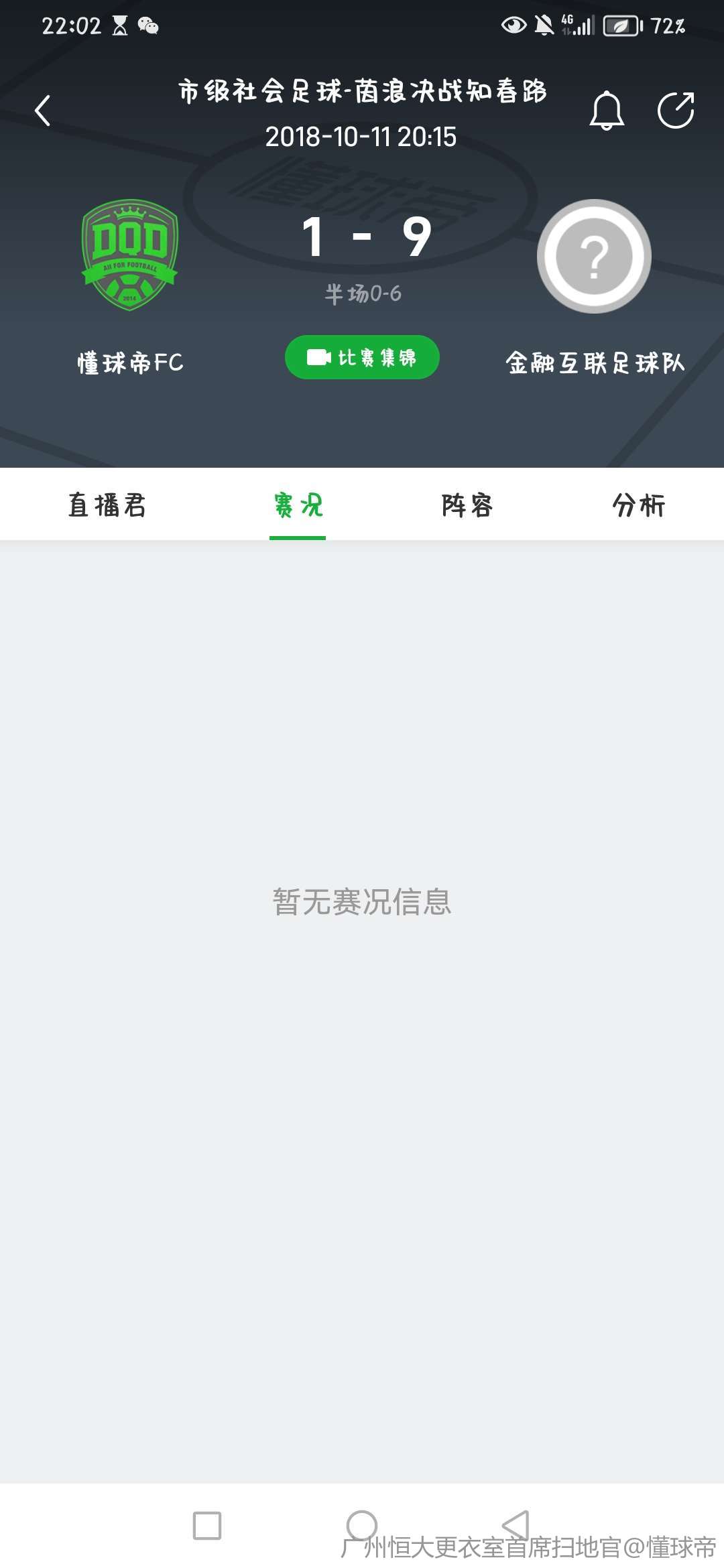Viewport: 724px width, 1568px height.
Task: Open the recent apps square button
Action: pyautogui.click(x=207, y=1526)
